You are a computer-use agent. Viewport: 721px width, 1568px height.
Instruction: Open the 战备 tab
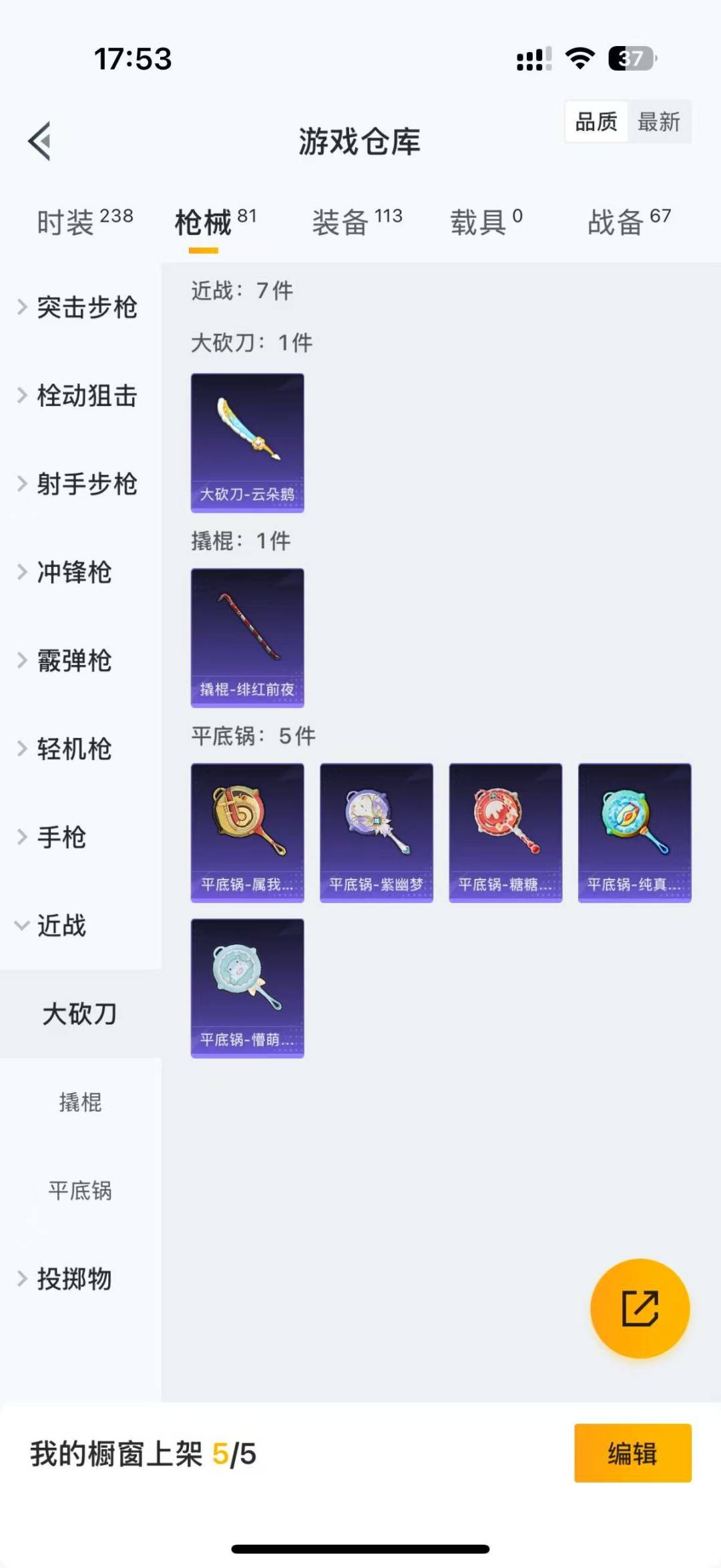click(628, 222)
